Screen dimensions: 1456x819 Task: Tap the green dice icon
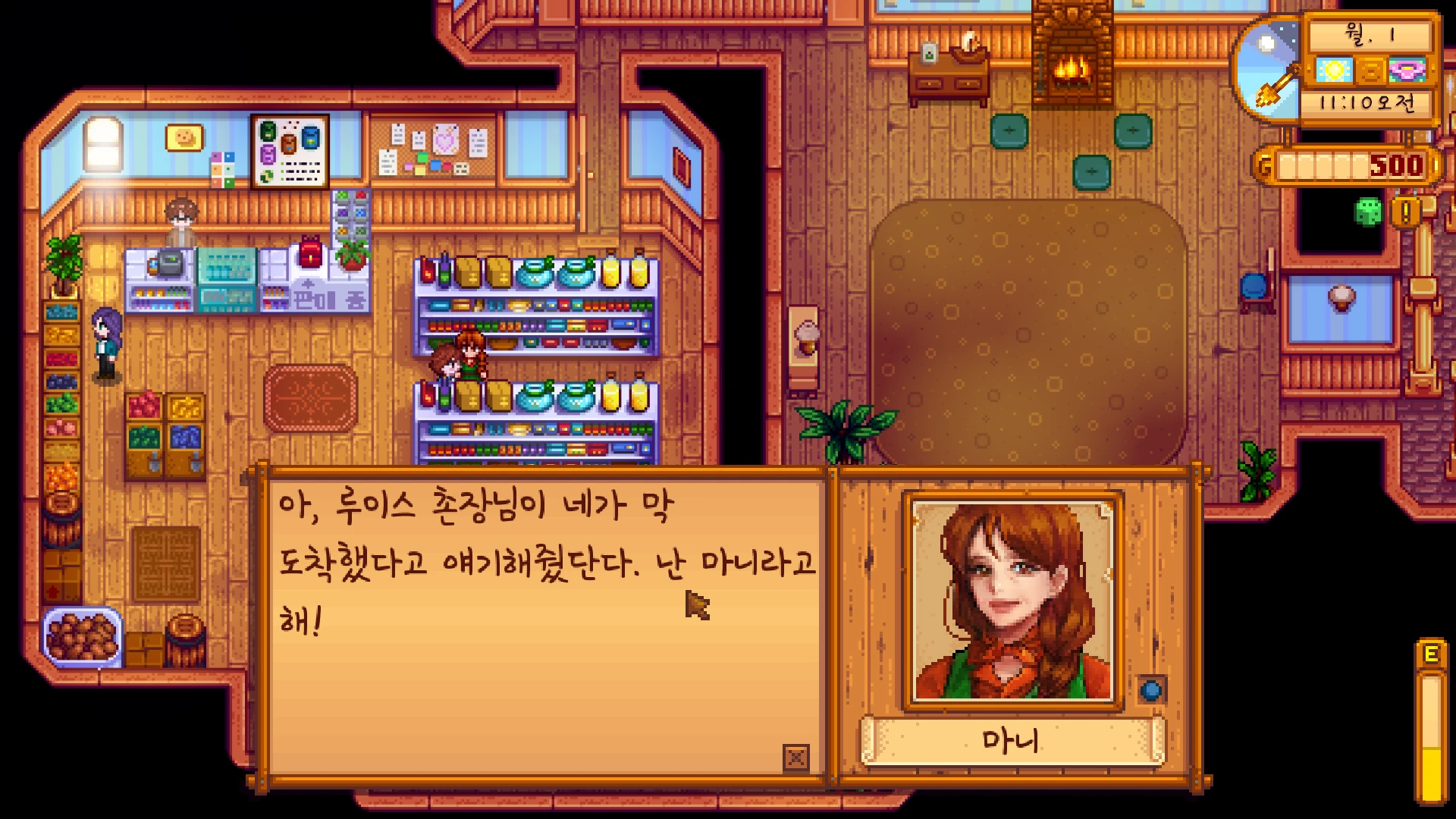click(1368, 212)
